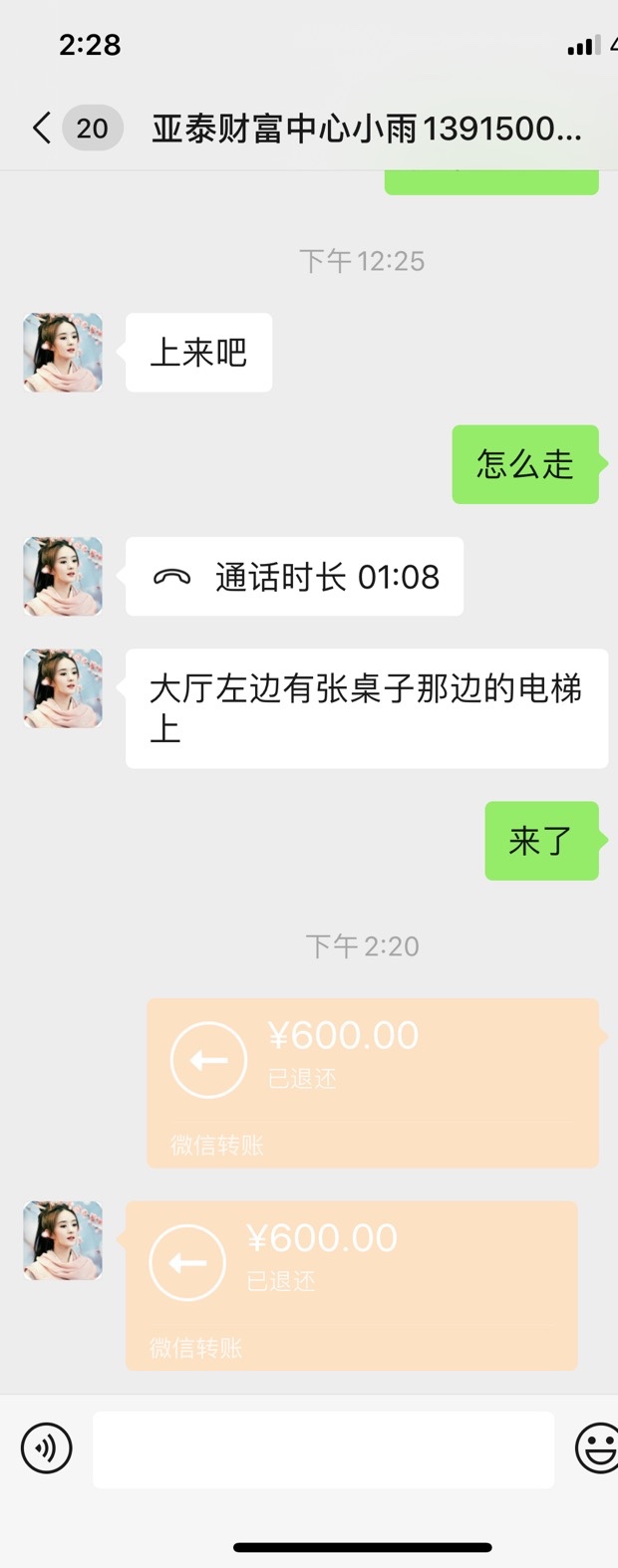Viewport: 618px width, 1568px height.
Task: View contact avatar beside 上来吧 message
Action: (x=63, y=353)
